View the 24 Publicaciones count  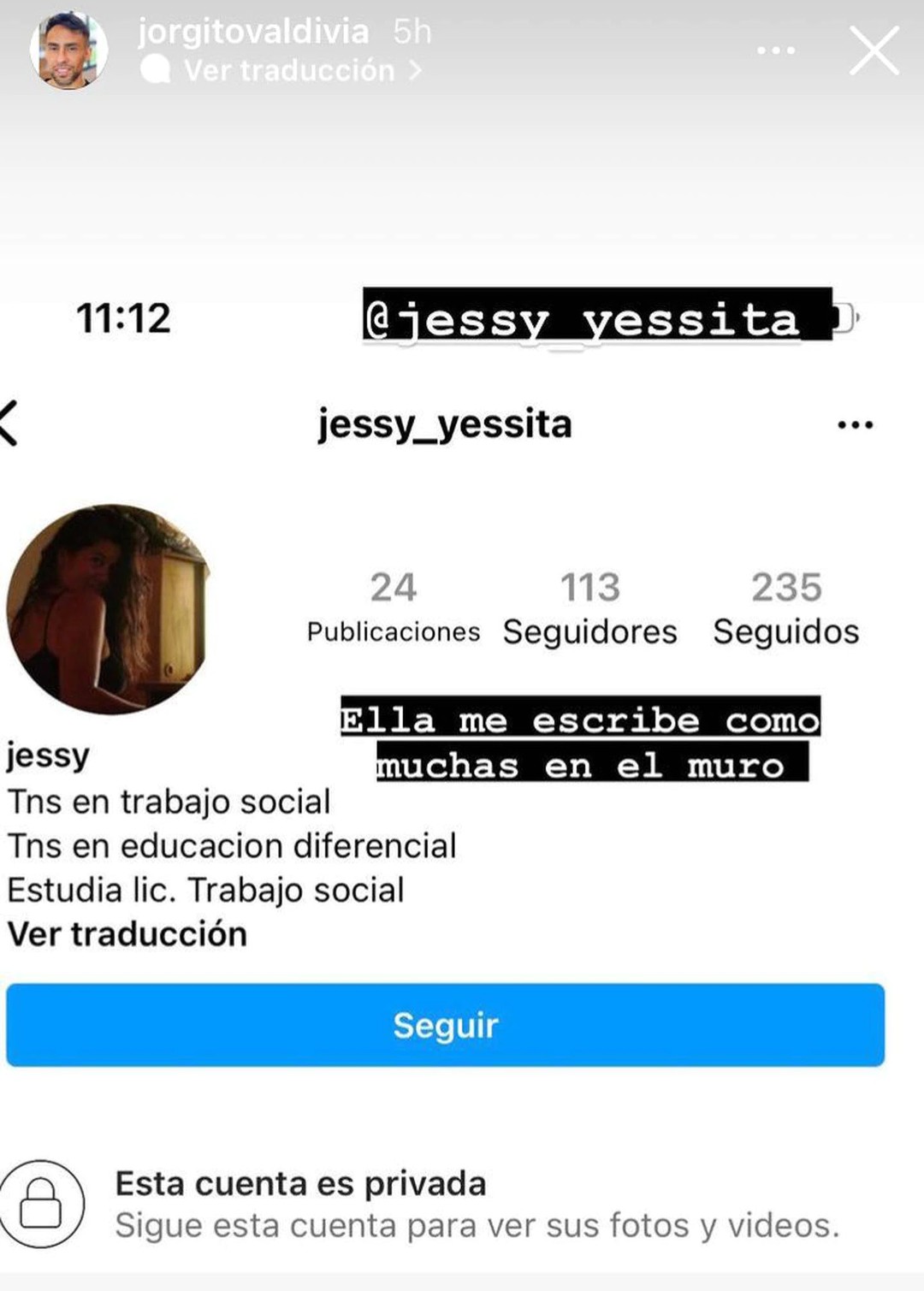pyautogui.click(x=394, y=607)
